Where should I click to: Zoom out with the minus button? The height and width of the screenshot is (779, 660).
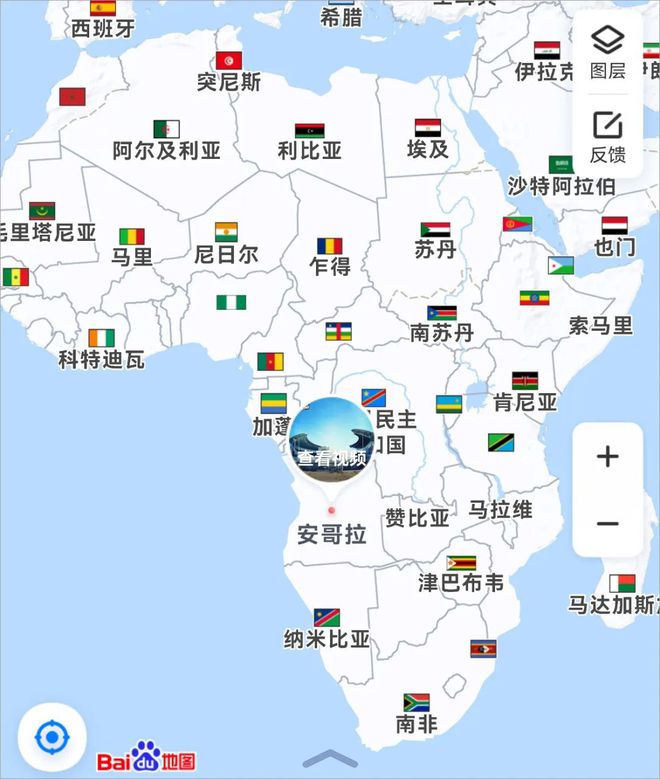pyautogui.click(x=607, y=523)
